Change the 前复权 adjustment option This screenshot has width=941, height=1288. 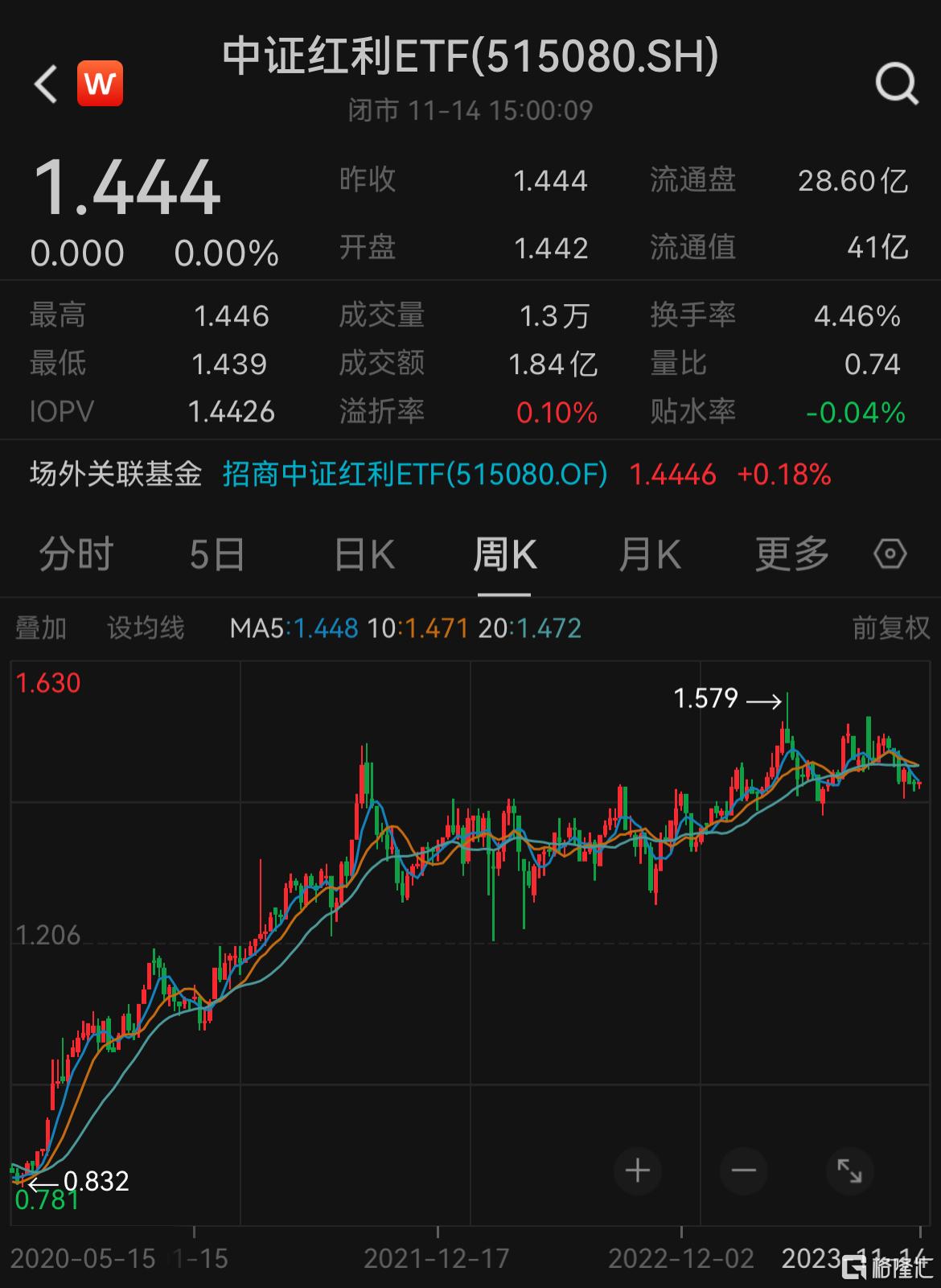890,628
